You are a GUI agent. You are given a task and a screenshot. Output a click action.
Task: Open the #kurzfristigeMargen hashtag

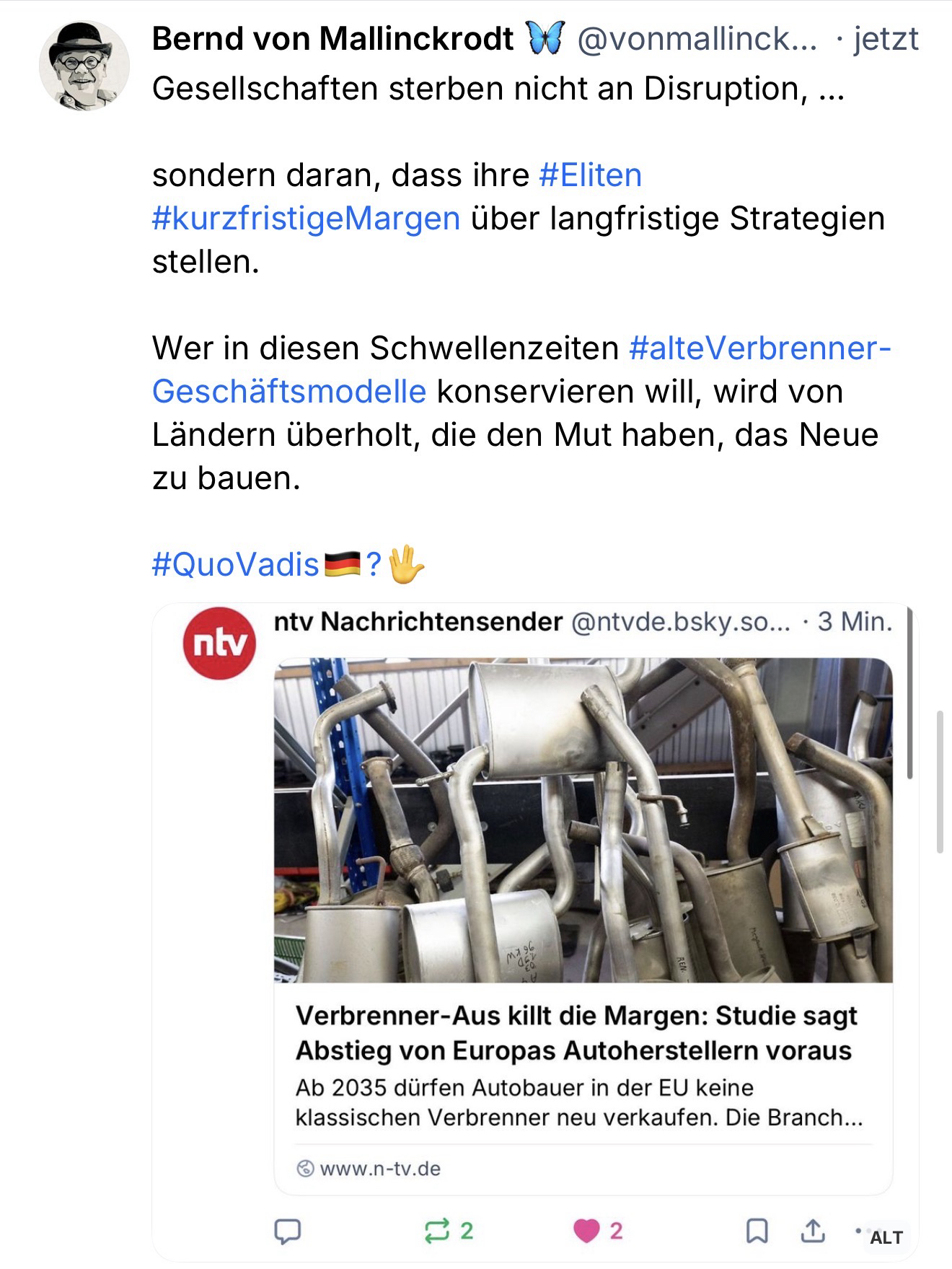(x=306, y=219)
